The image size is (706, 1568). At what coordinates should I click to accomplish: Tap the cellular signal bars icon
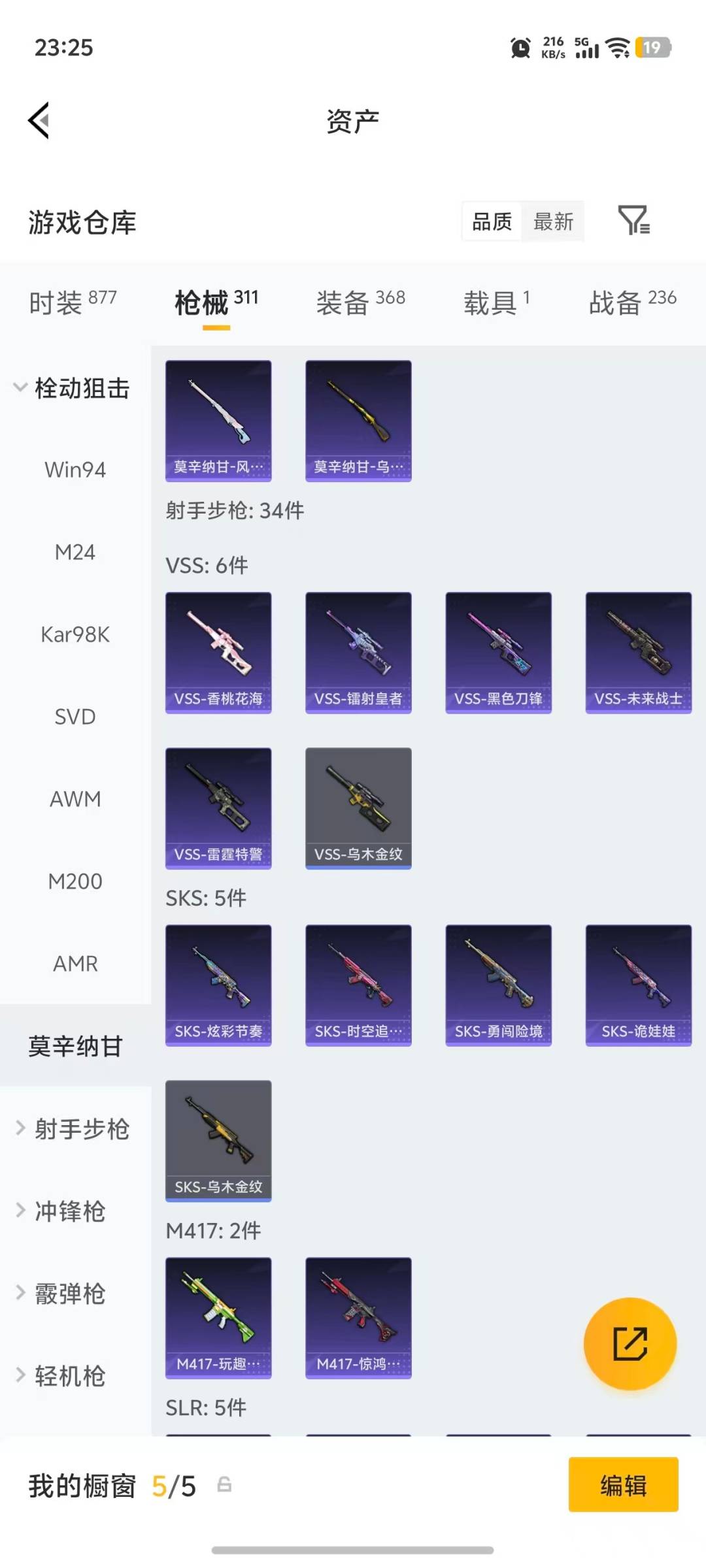(x=586, y=48)
